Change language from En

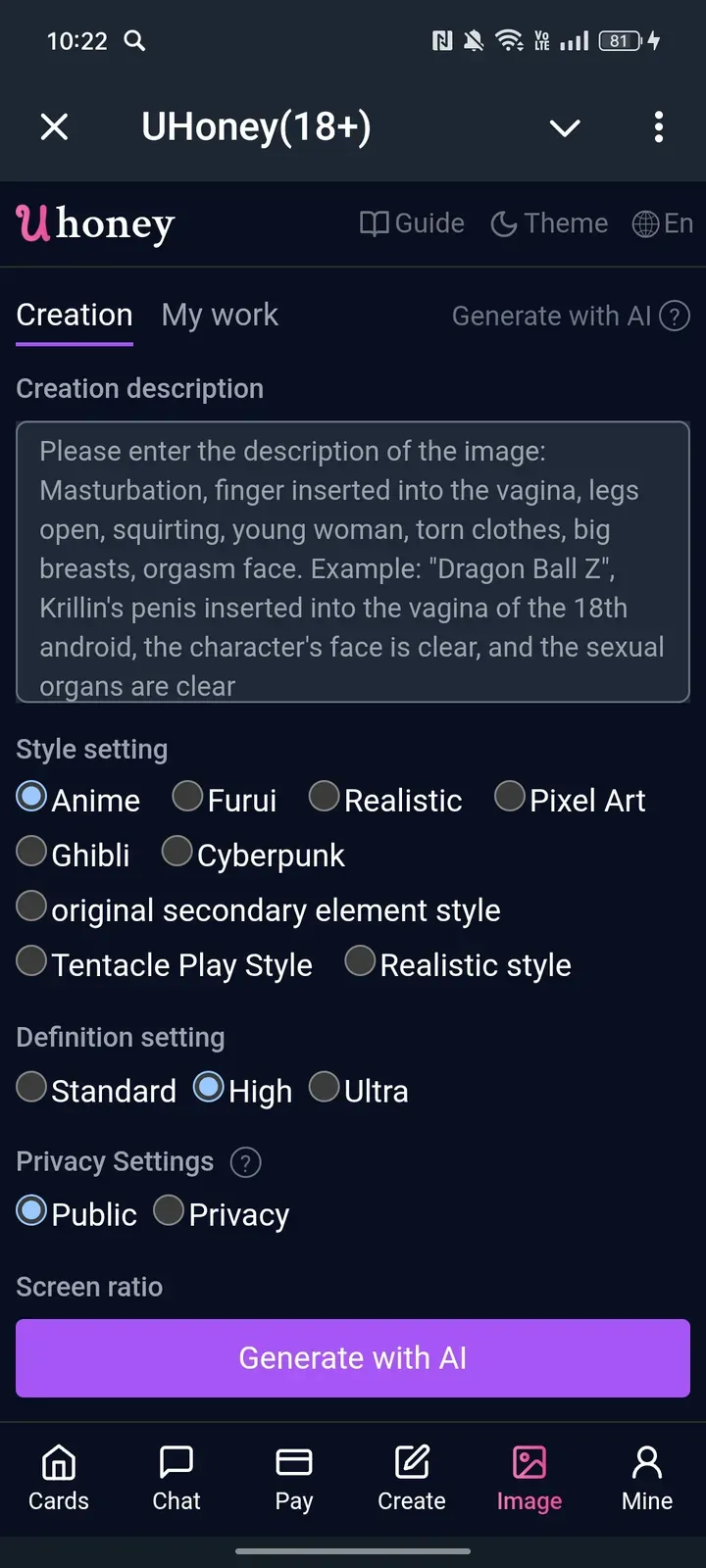pyautogui.click(x=663, y=223)
